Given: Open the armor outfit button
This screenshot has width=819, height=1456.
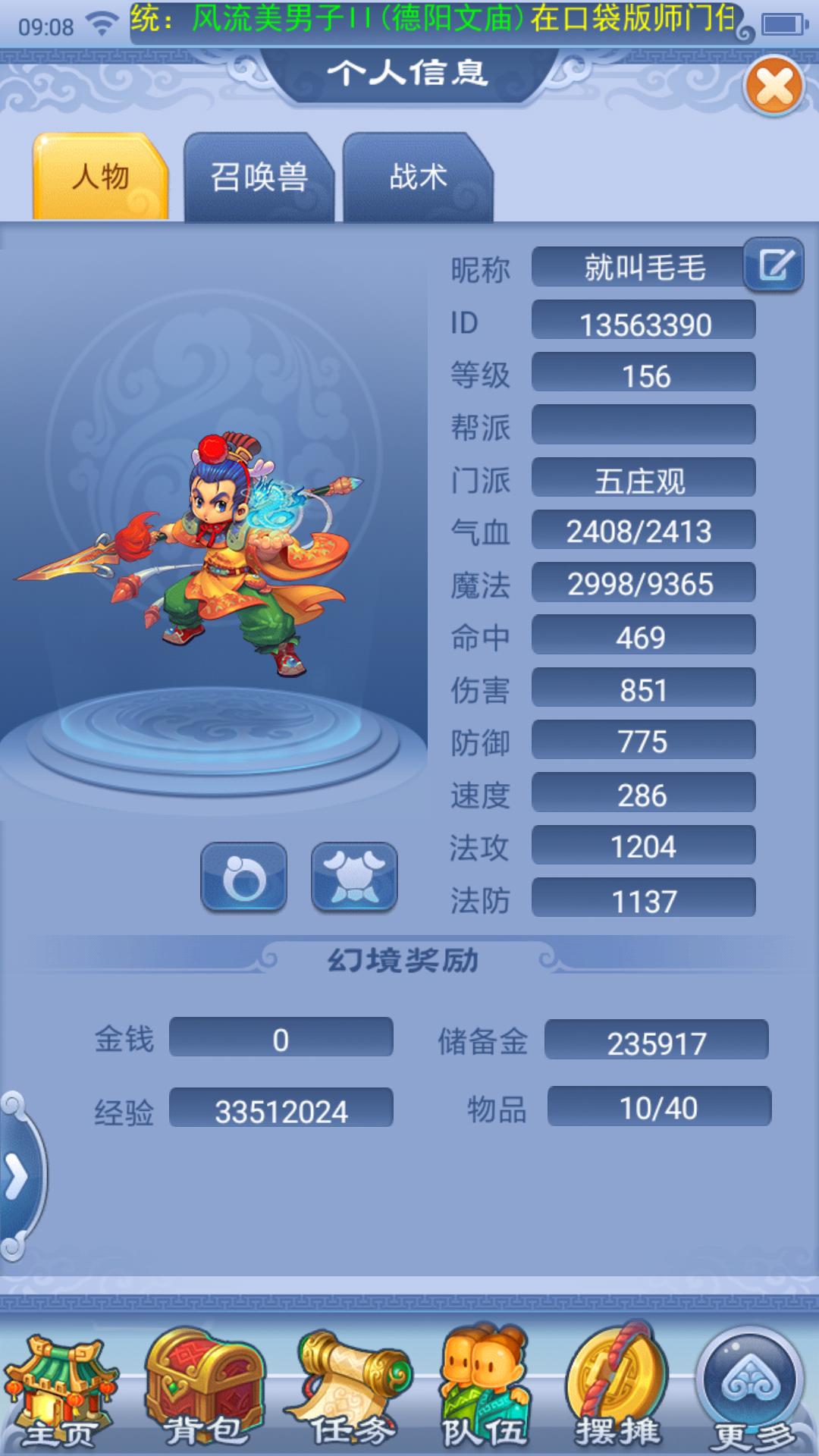Looking at the screenshot, I should point(354,877).
